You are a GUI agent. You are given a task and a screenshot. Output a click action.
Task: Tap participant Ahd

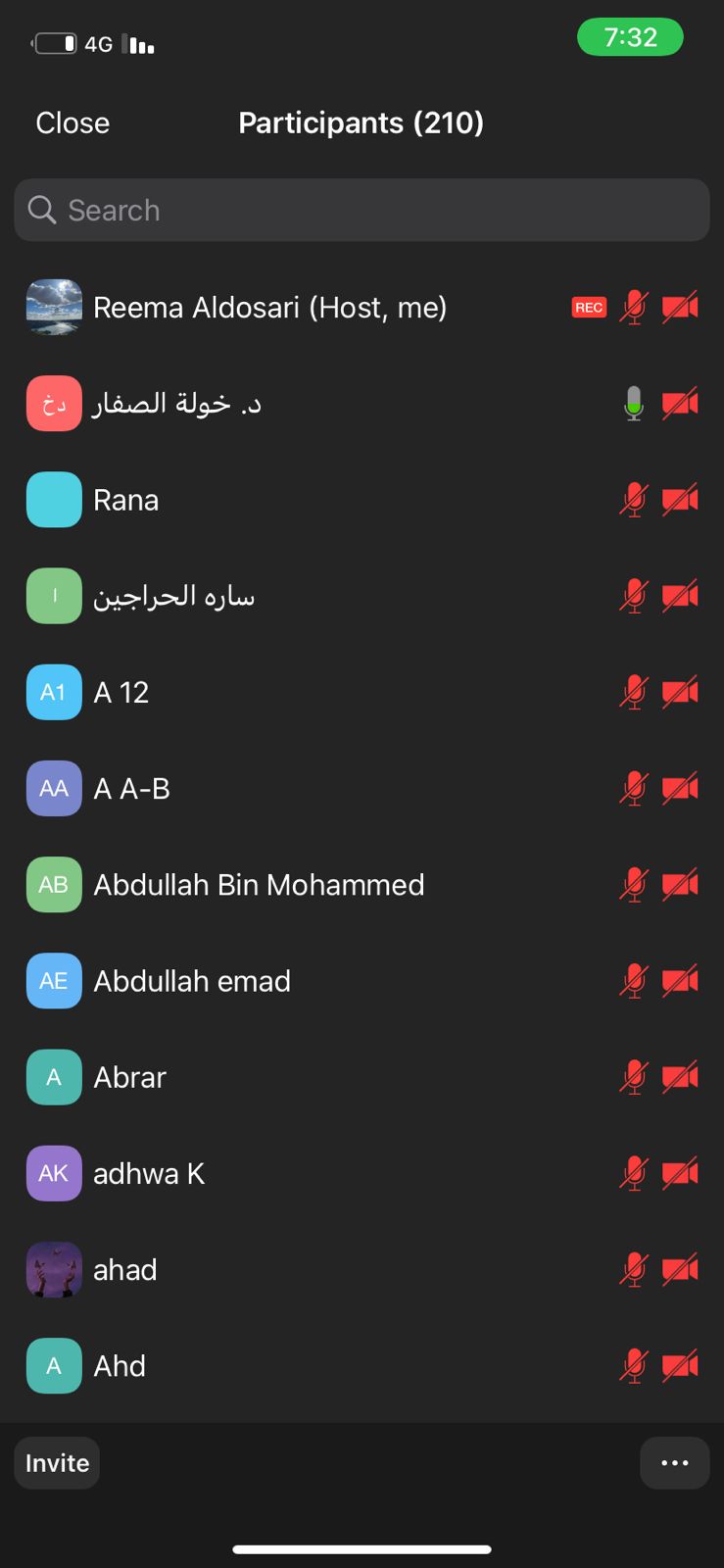[120, 1366]
